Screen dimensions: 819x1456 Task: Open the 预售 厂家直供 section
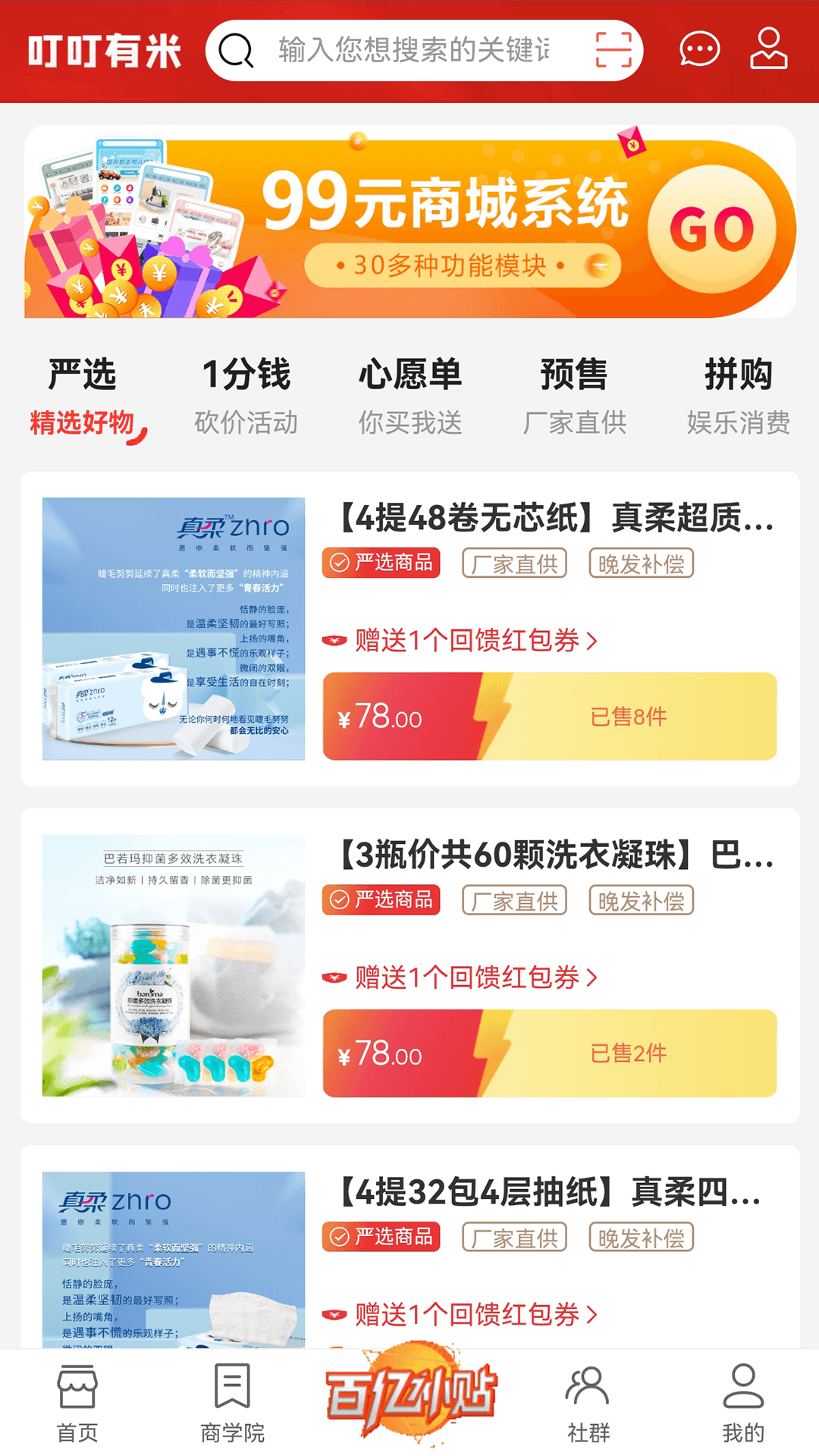[x=574, y=394]
